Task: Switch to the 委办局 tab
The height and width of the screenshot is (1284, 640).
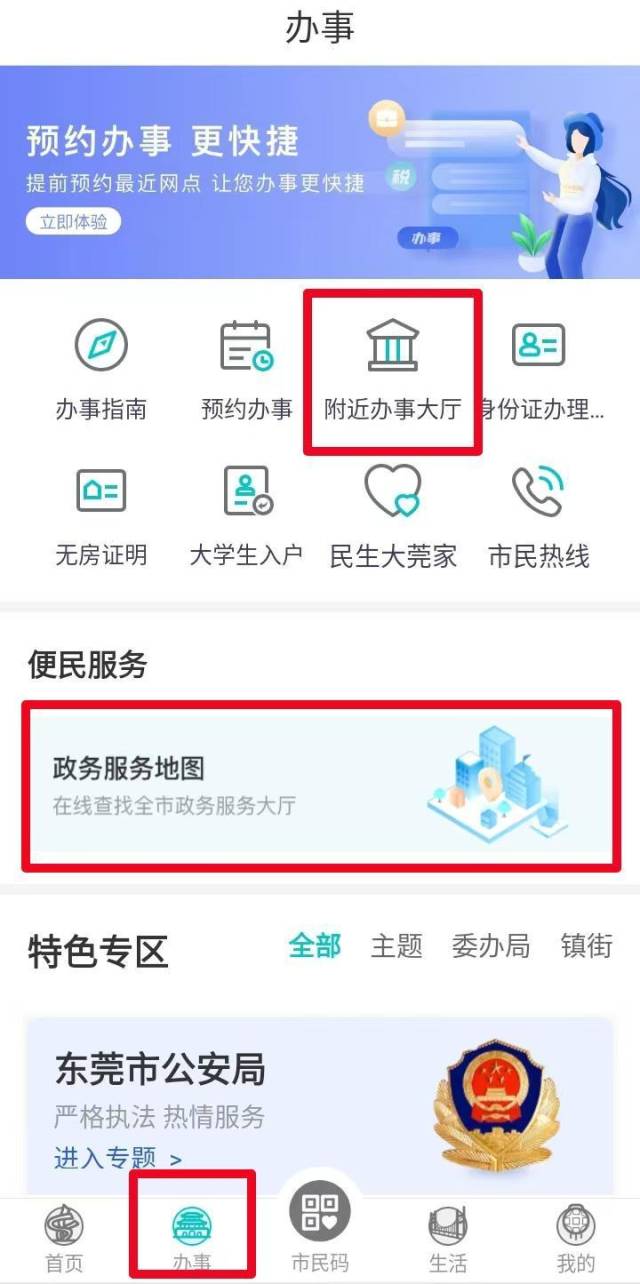Action: pos(490,945)
